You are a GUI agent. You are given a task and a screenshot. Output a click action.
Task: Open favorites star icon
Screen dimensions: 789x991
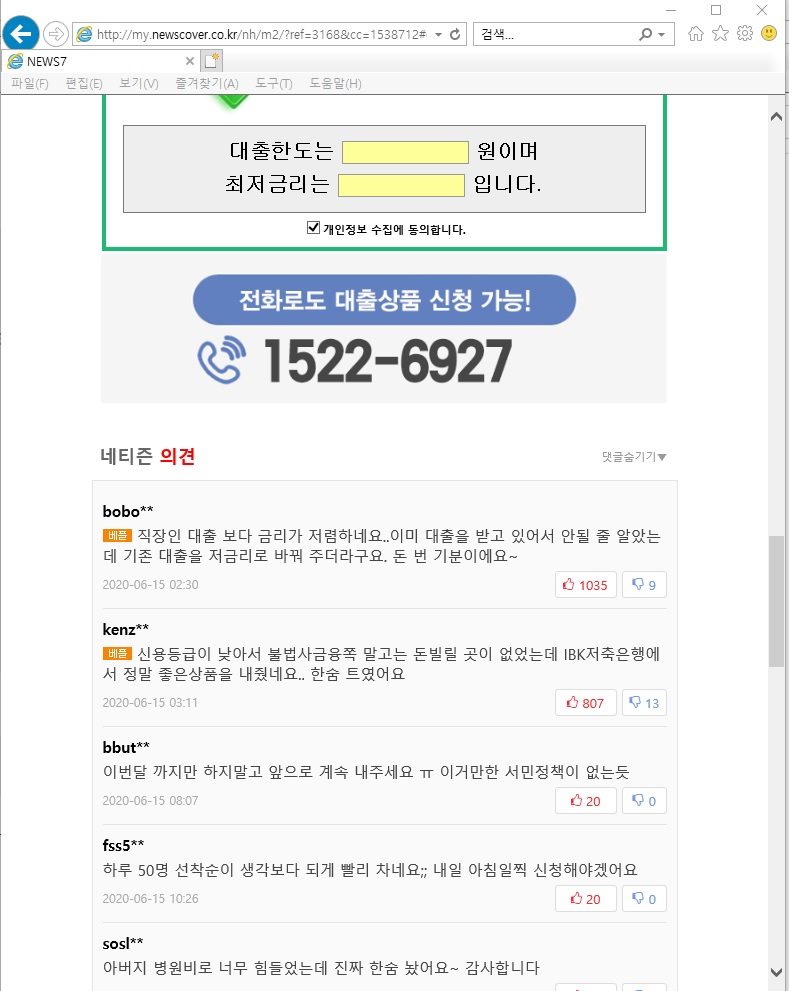[721, 34]
